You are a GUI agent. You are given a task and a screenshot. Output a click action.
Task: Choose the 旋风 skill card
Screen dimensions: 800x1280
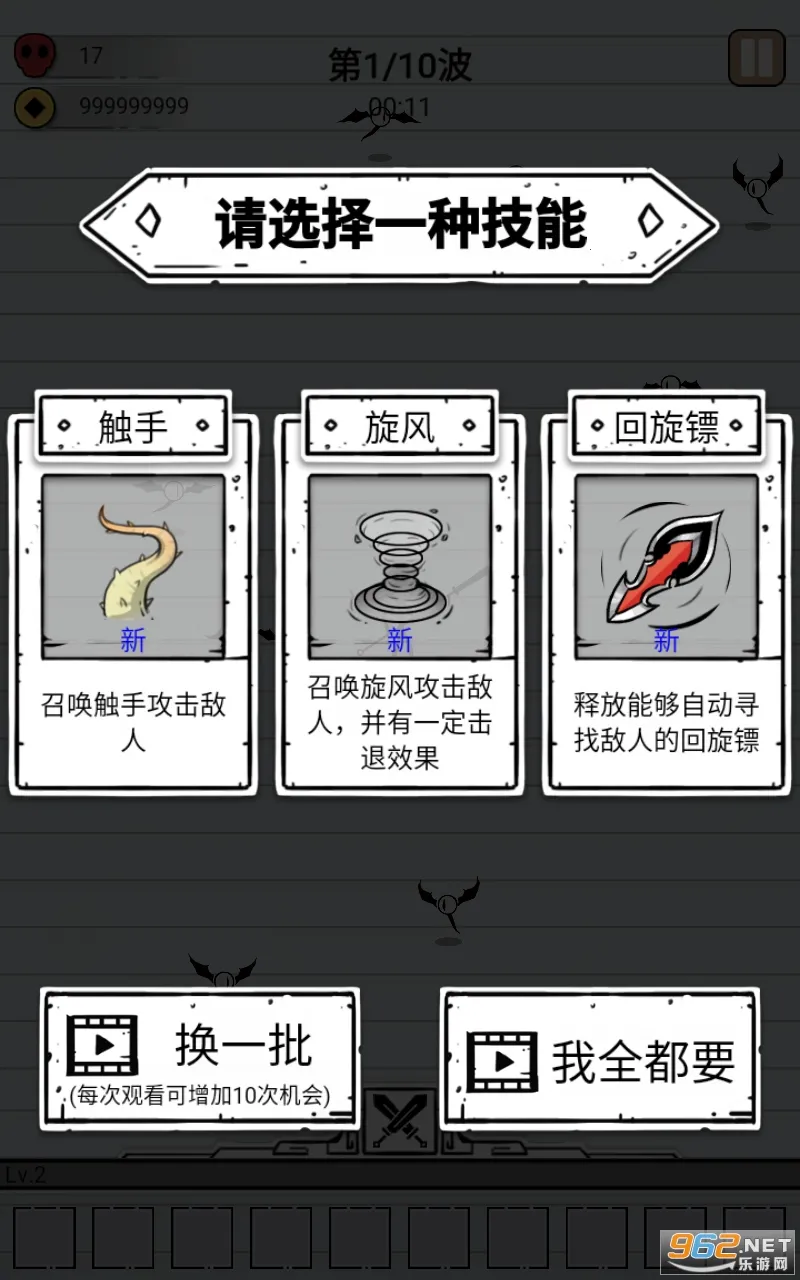(x=399, y=600)
